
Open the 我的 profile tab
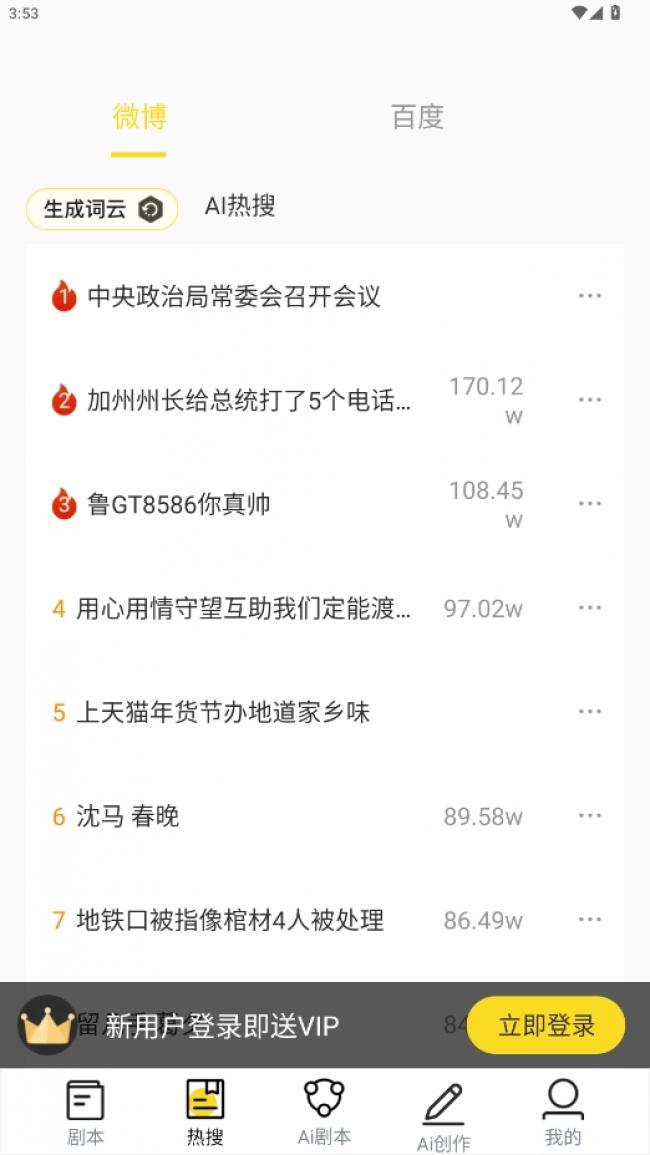563,1113
